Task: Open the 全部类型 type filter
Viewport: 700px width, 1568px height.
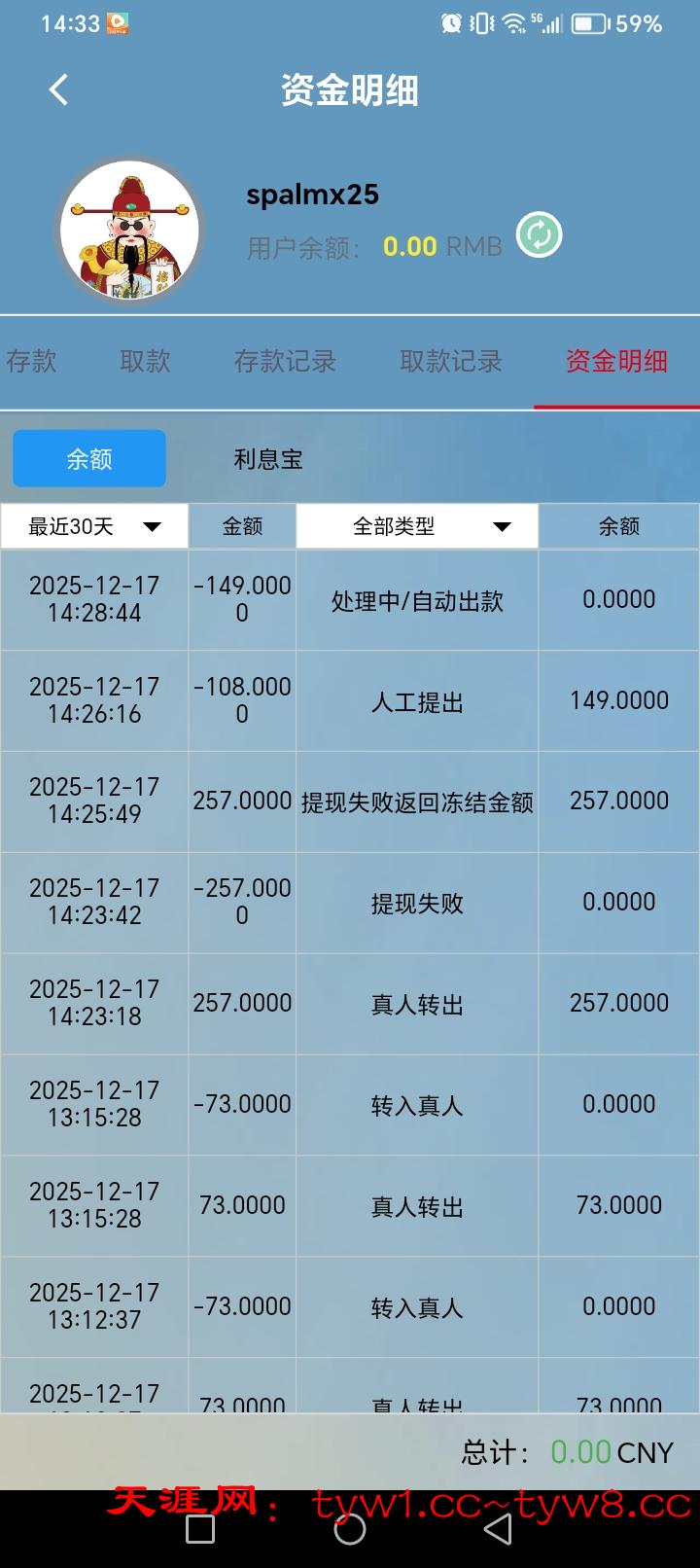Action: point(417,527)
